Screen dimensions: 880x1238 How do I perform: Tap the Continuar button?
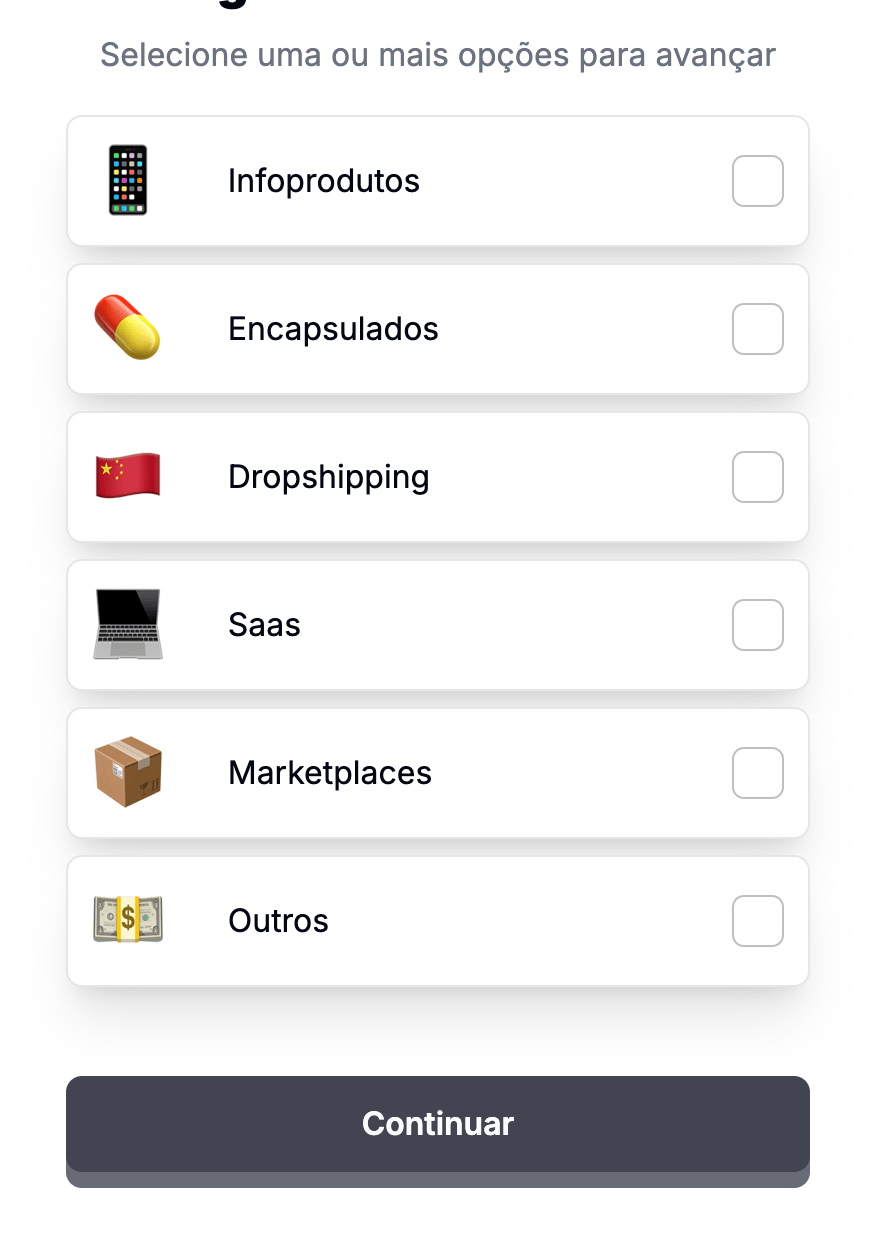pos(438,1124)
